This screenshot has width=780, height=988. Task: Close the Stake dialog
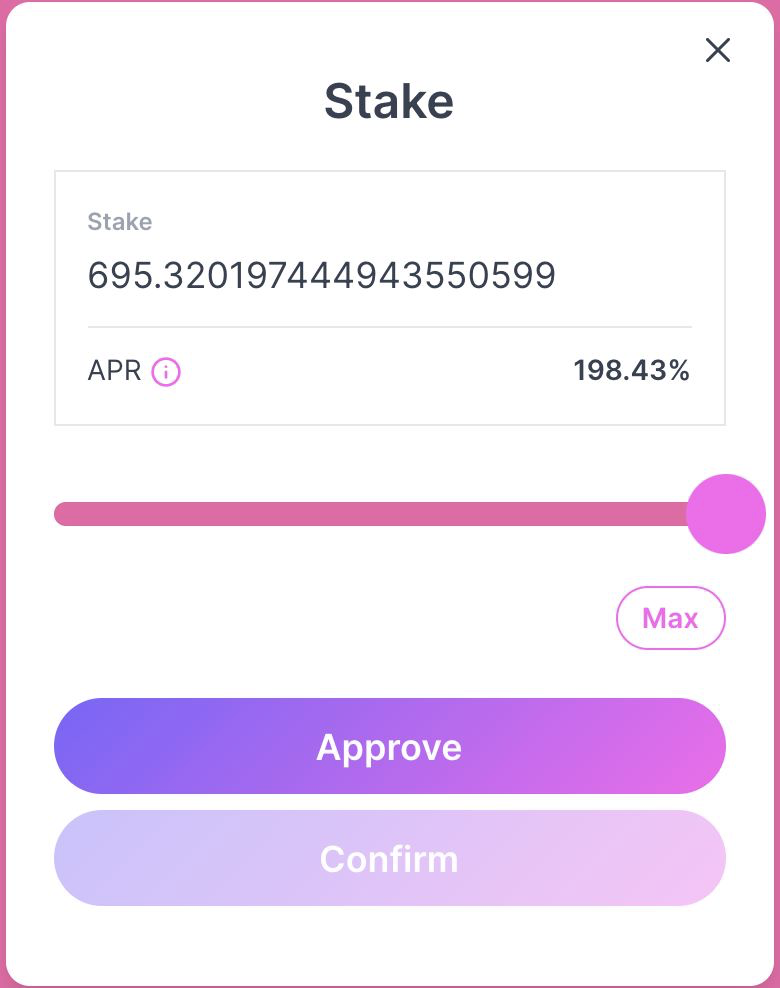point(718,50)
